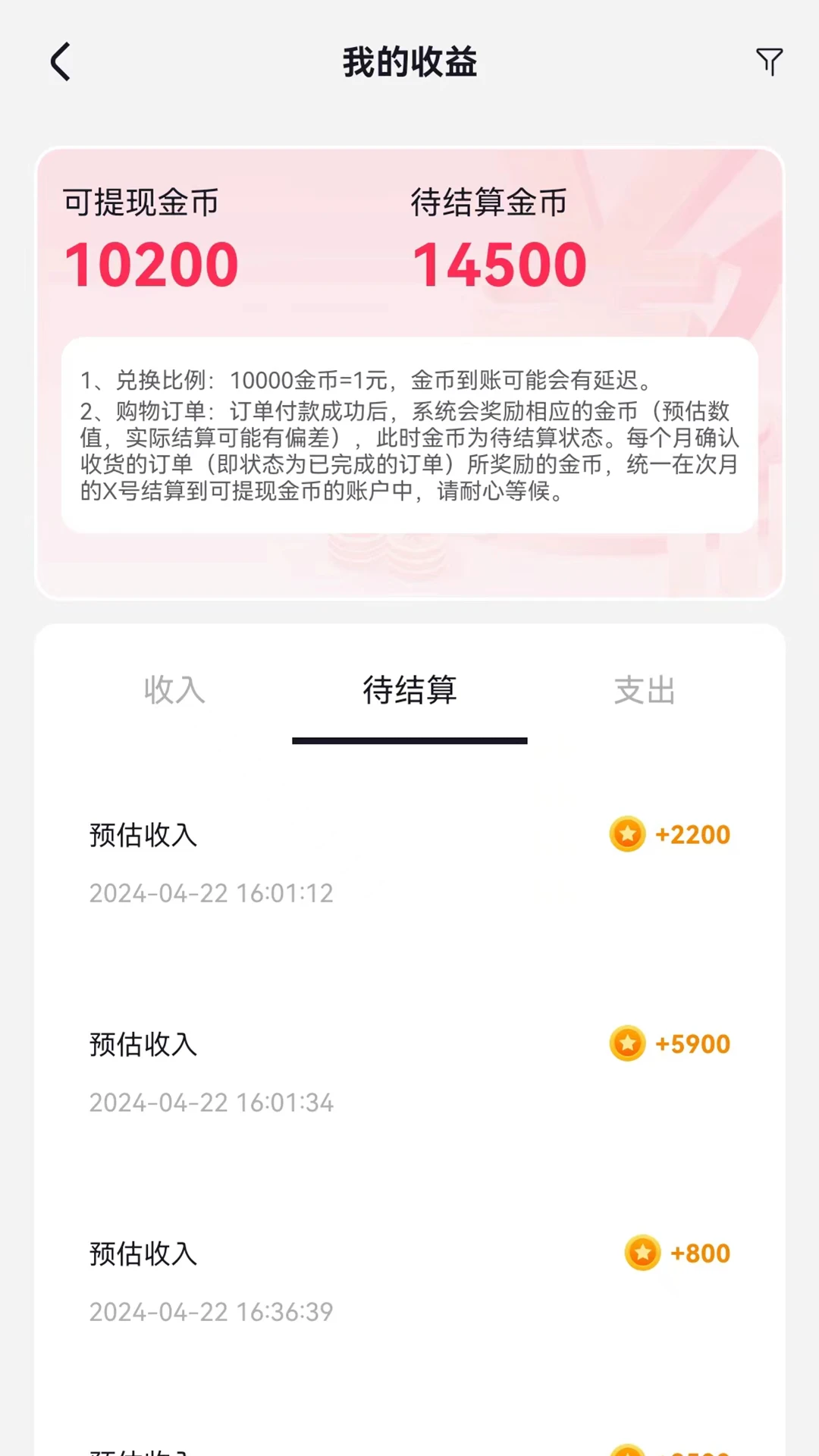
Task: Open the entry dated 2024-04-22 16:36:39
Action: 211,1313
